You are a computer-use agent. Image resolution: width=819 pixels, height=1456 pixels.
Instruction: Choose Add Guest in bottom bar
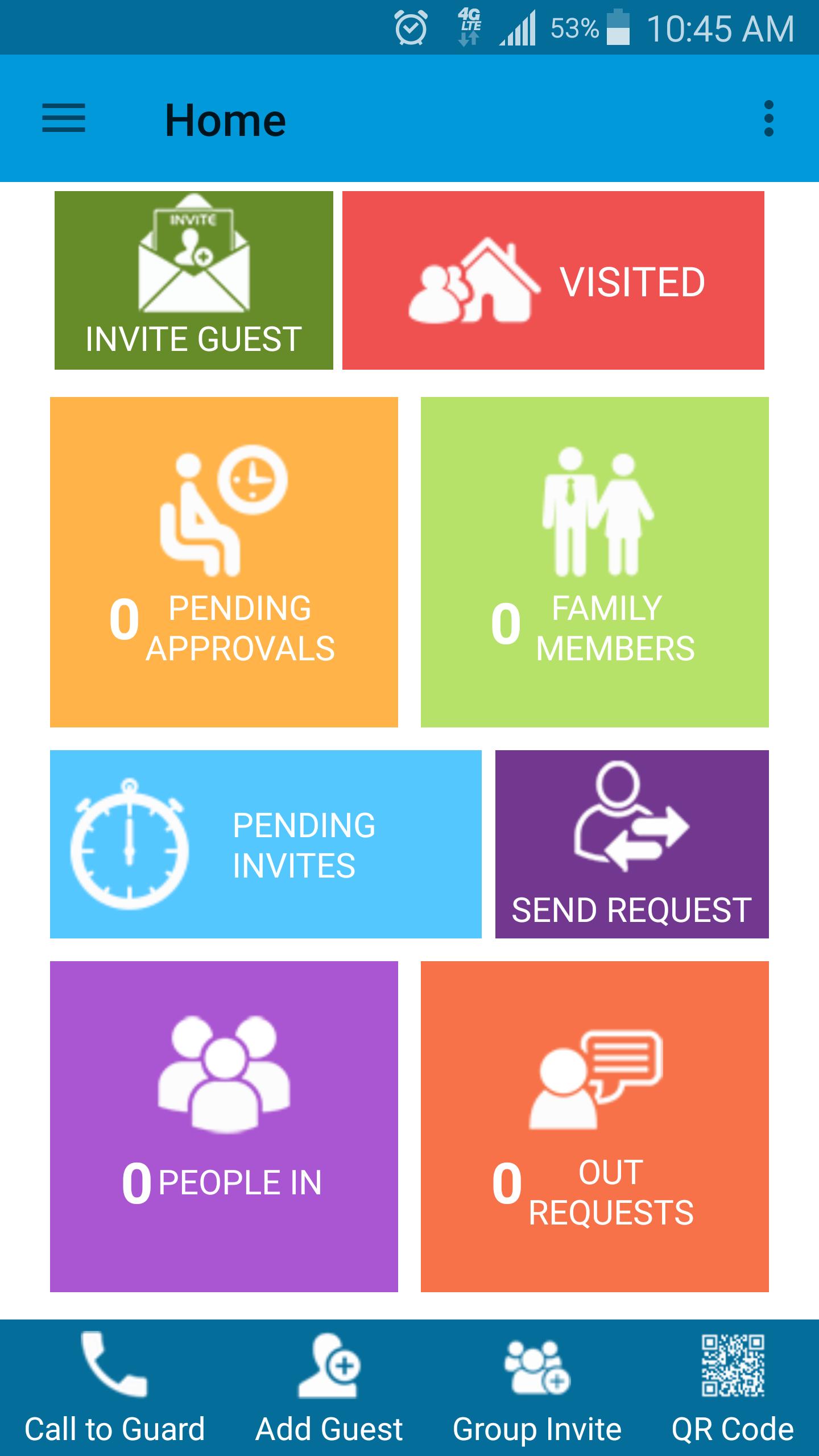(x=329, y=1388)
